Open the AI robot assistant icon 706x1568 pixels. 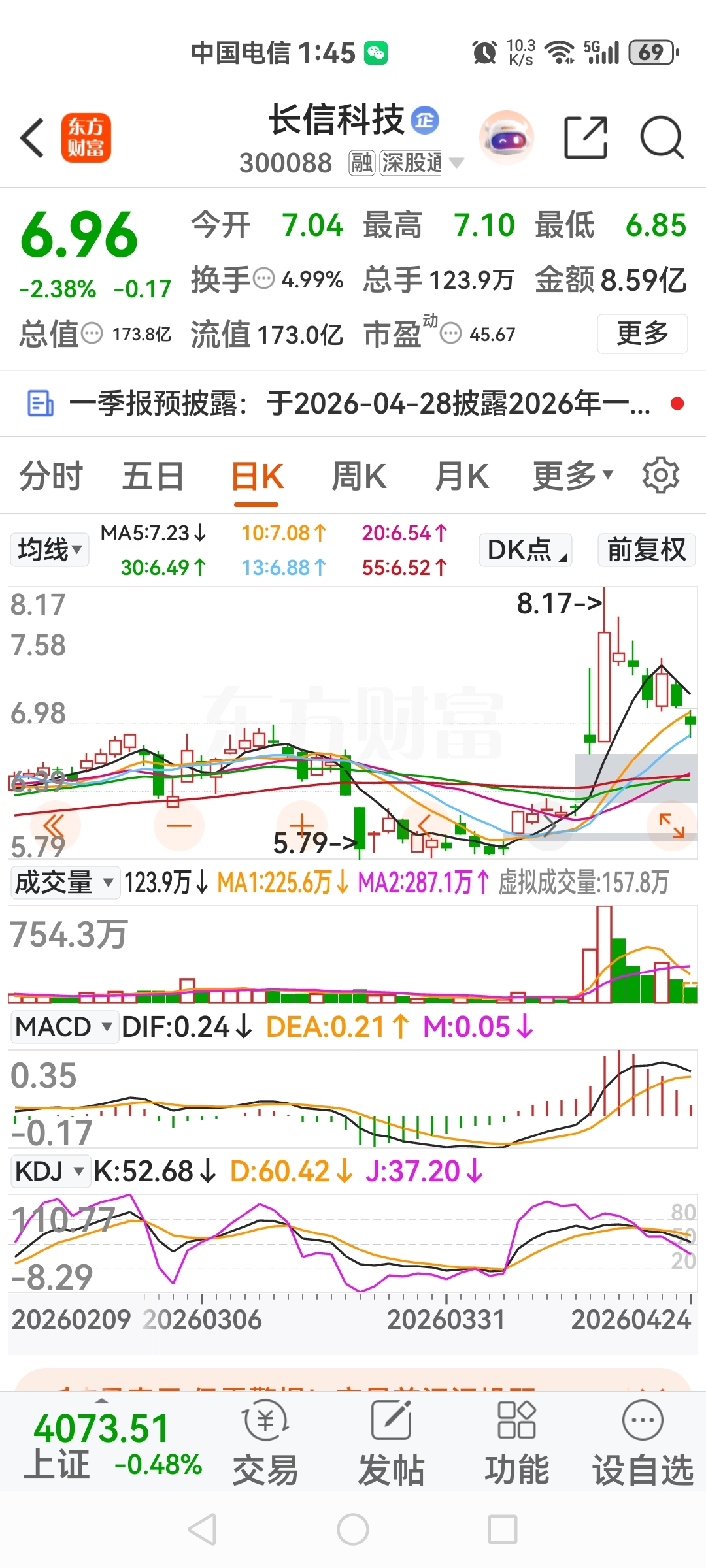coord(507,137)
